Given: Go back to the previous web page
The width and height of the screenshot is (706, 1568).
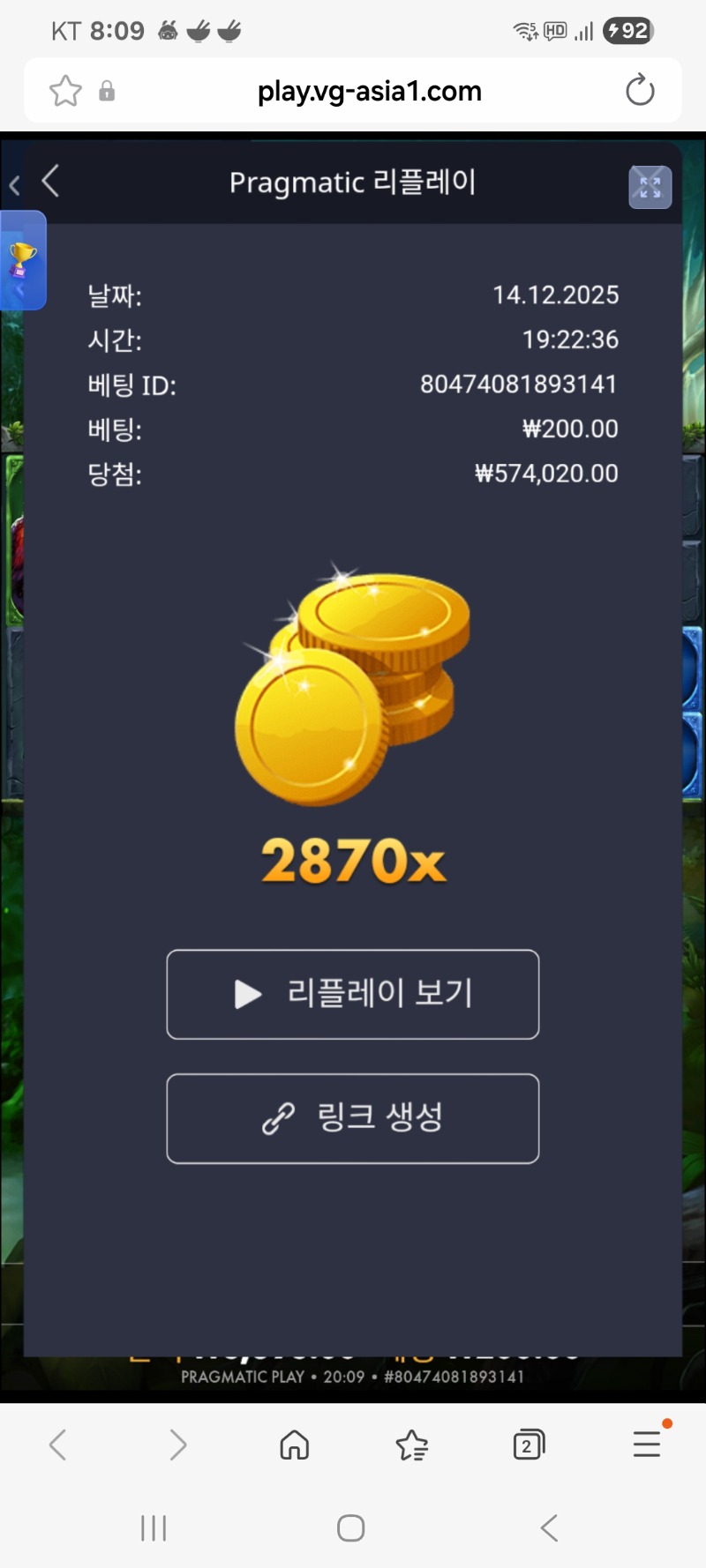Looking at the screenshot, I should coord(58,1445).
